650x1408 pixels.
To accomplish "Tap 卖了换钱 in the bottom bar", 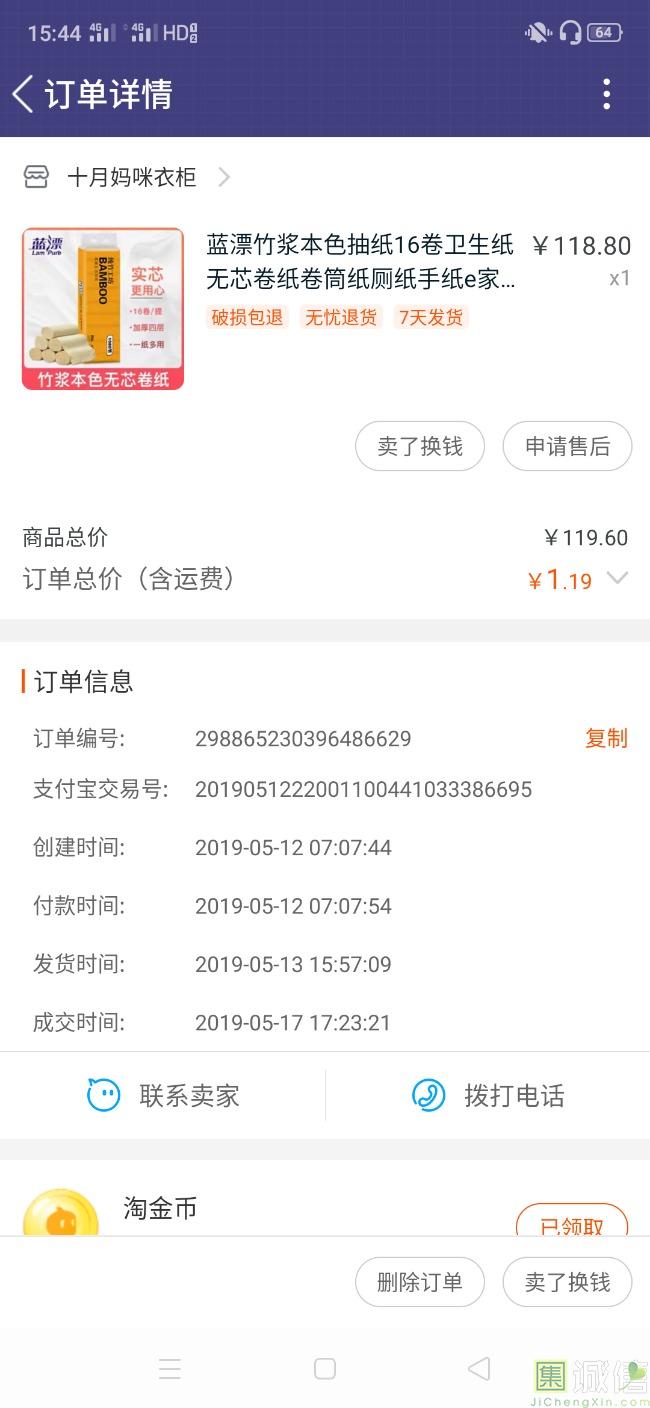I will [567, 1282].
